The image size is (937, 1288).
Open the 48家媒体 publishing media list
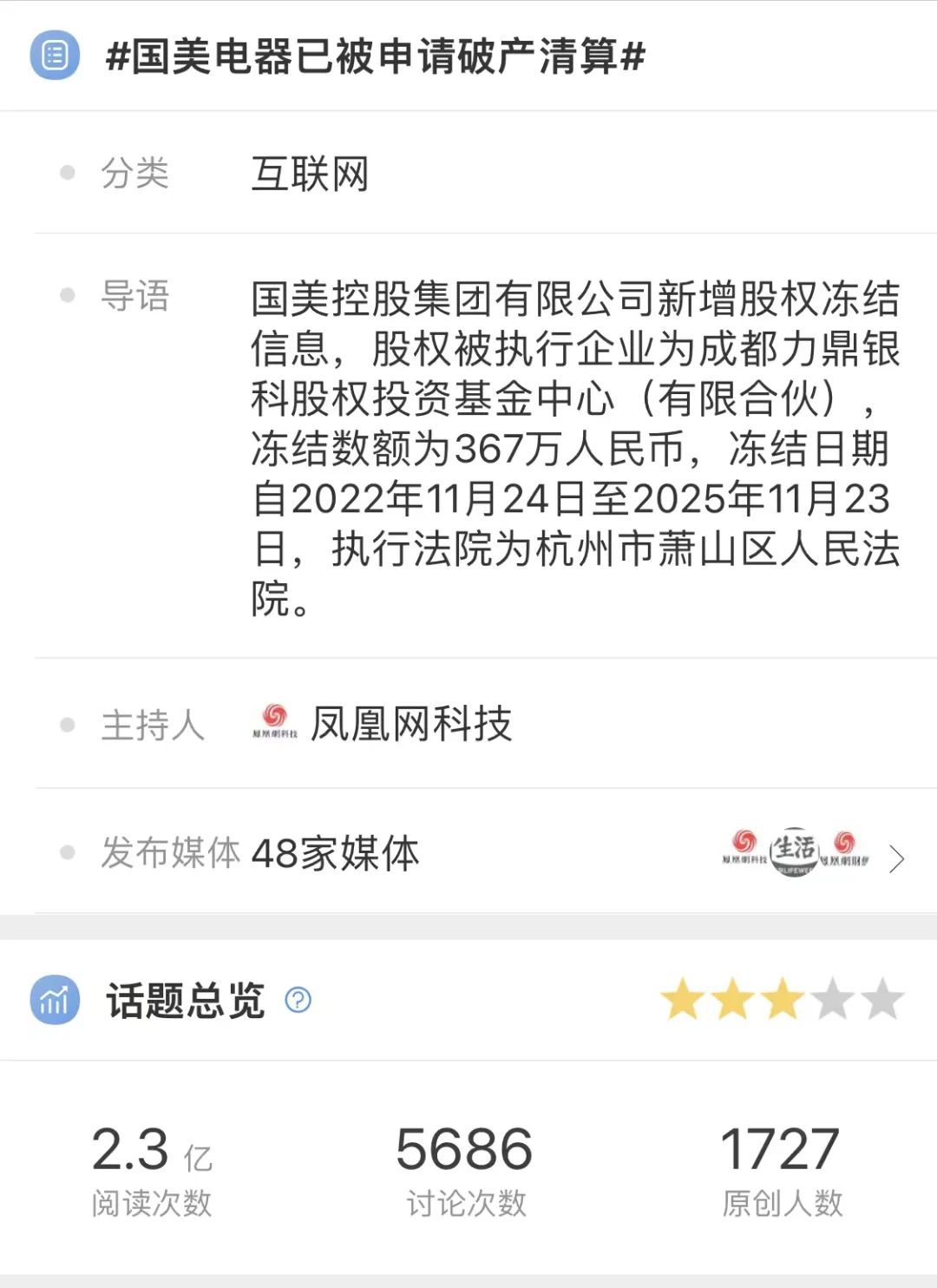coord(895,858)
